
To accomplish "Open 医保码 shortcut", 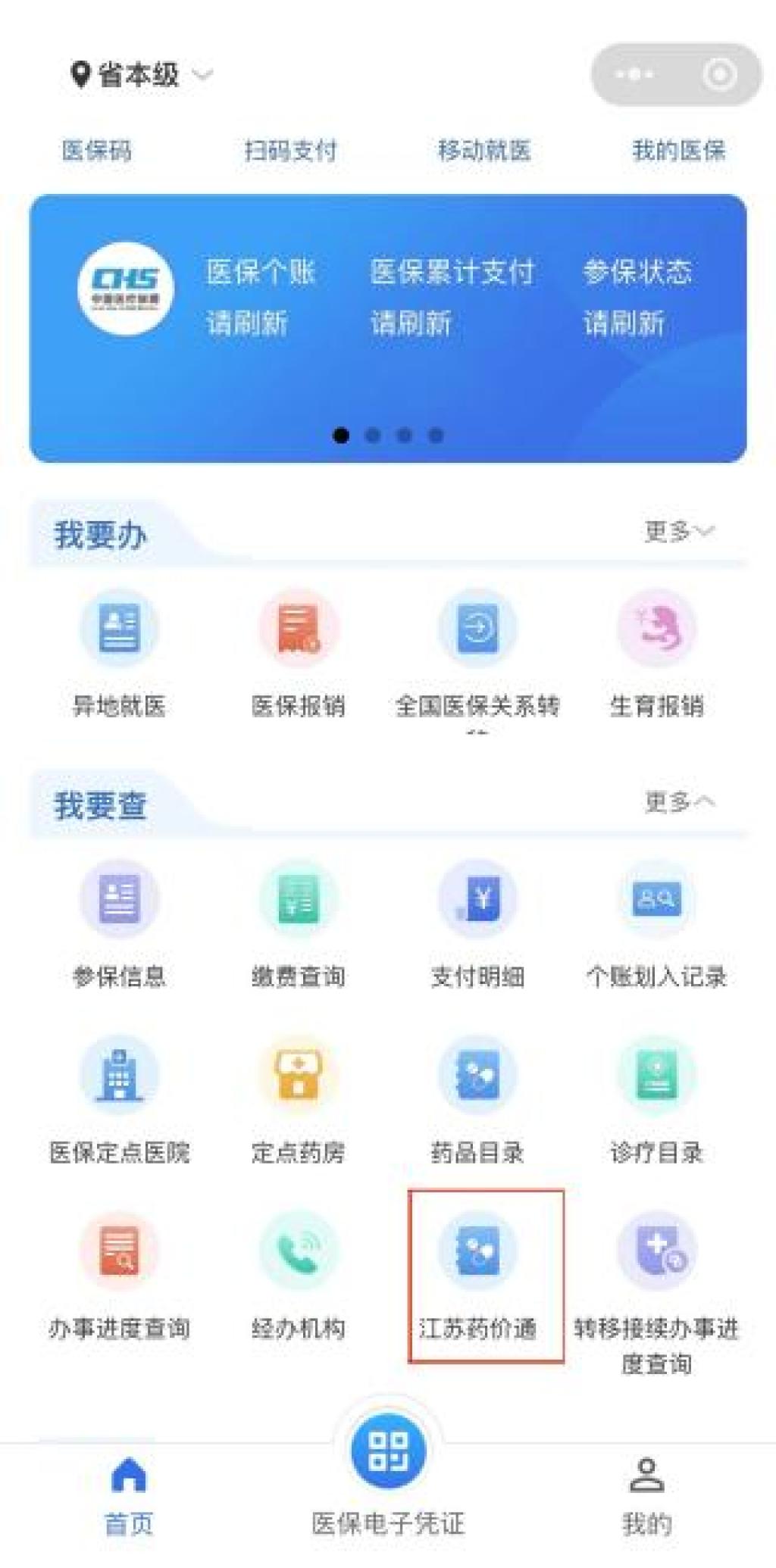I will tap(96, 151).
